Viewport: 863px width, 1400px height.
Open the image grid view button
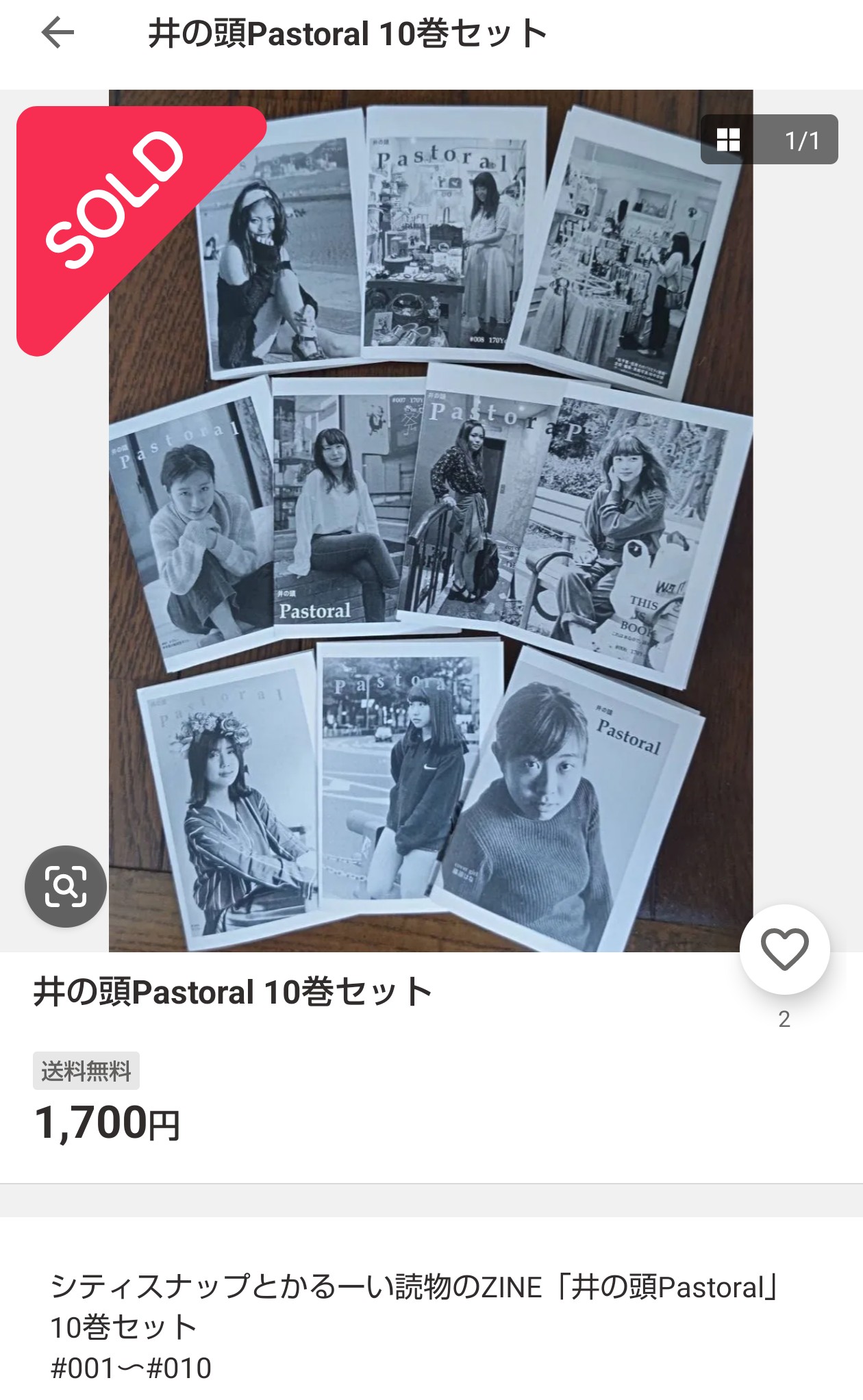pyautogui.click(x=728, y=140)
